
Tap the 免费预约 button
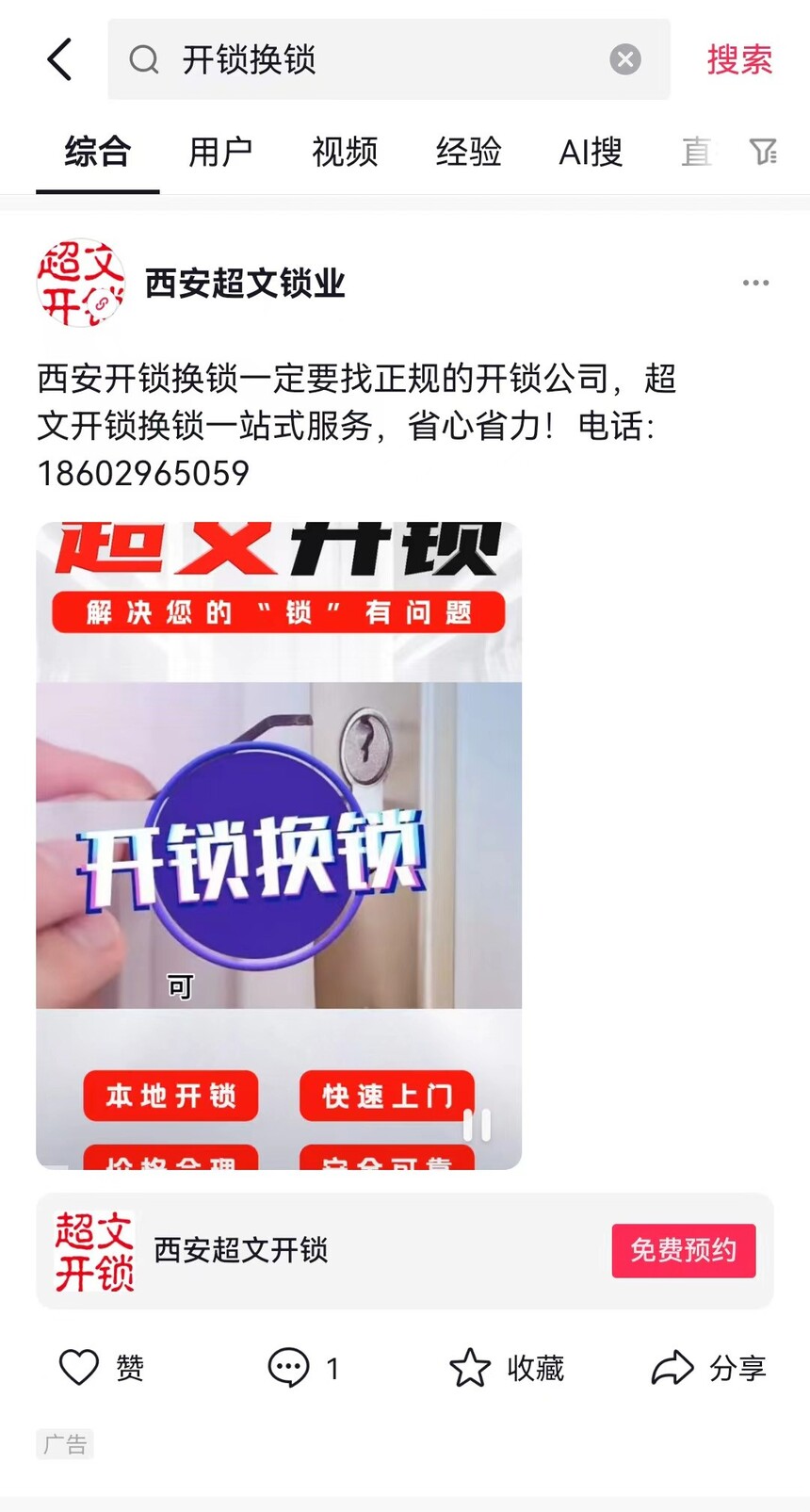684,1250
